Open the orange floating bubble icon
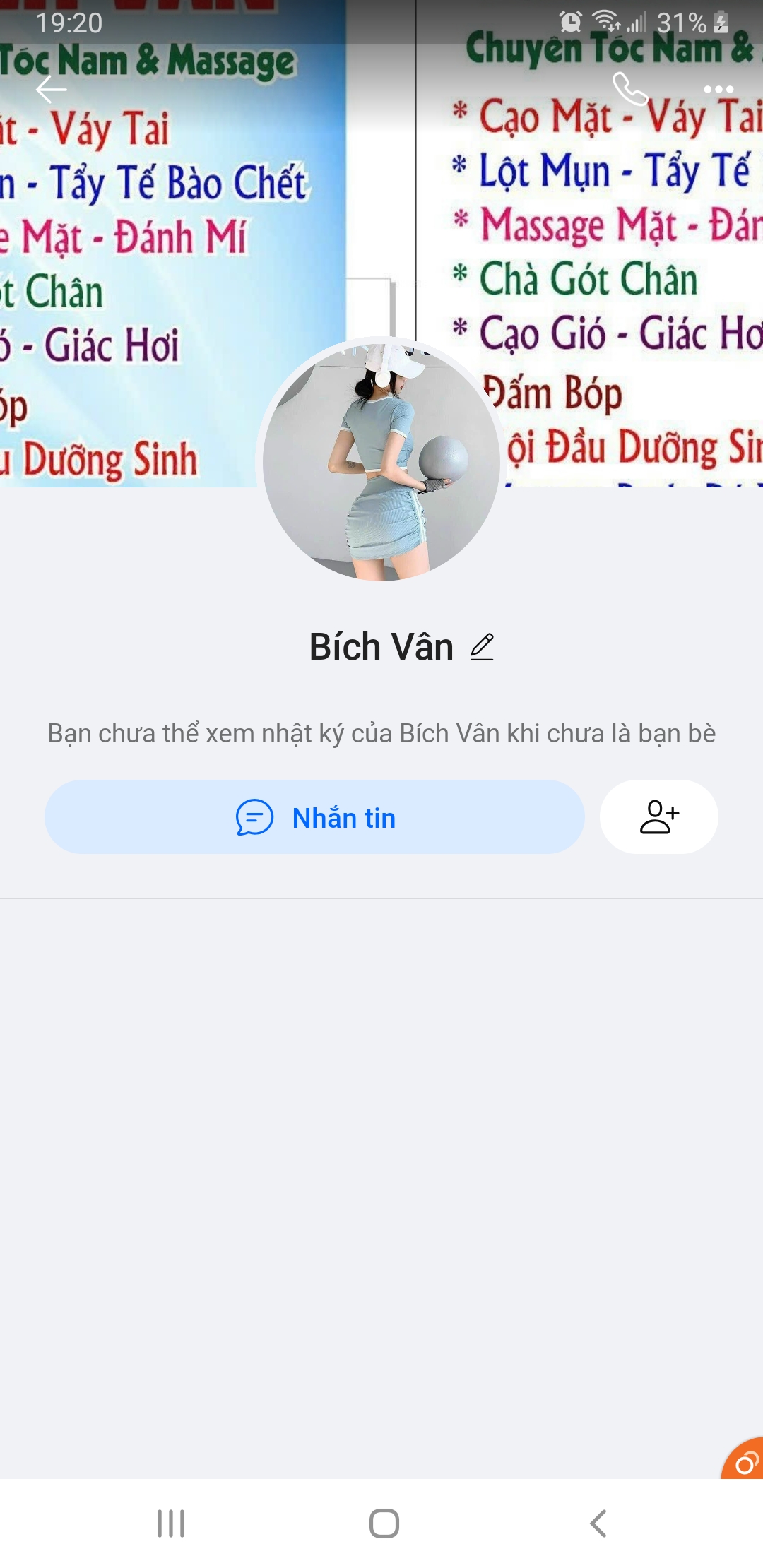 pos(745,1461)
